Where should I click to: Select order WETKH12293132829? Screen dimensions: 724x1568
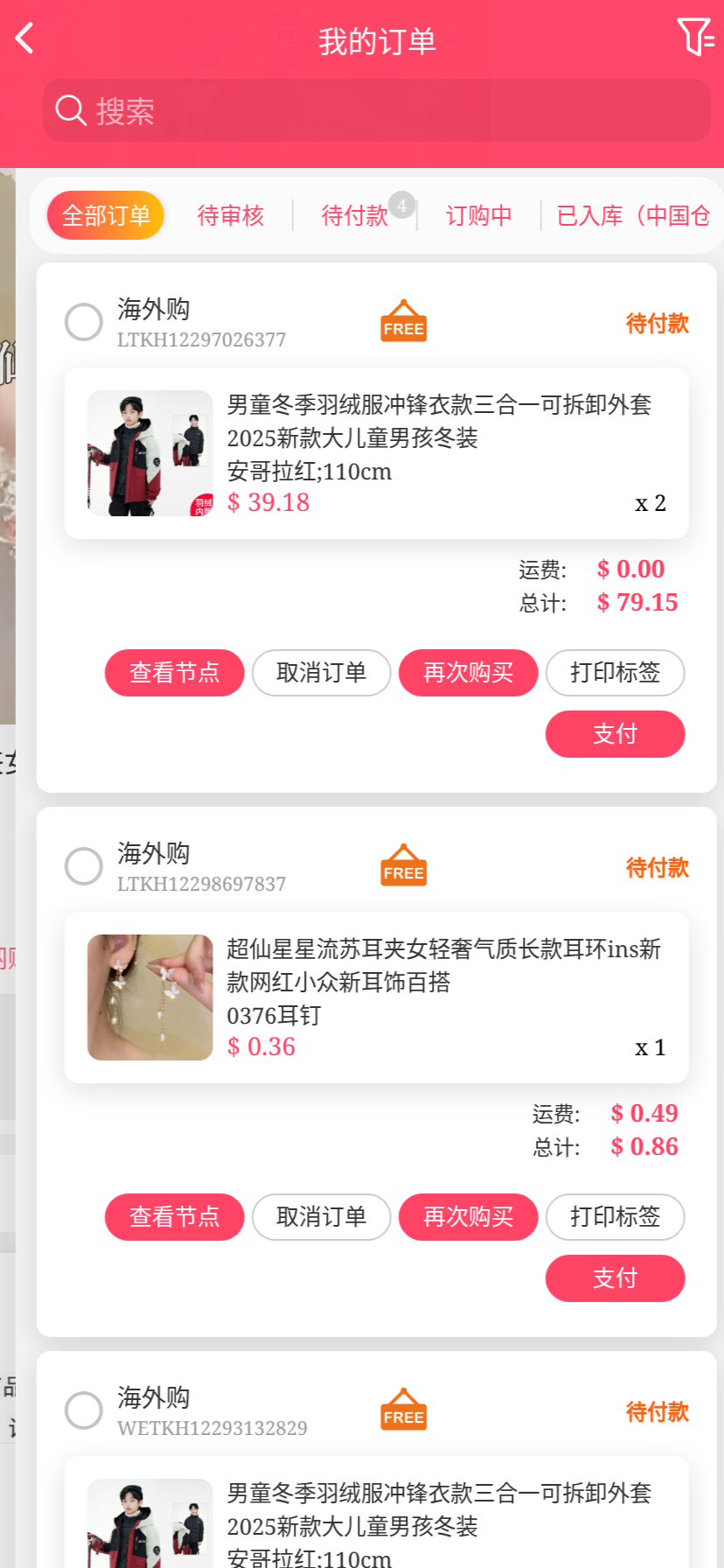(84, 1410)
